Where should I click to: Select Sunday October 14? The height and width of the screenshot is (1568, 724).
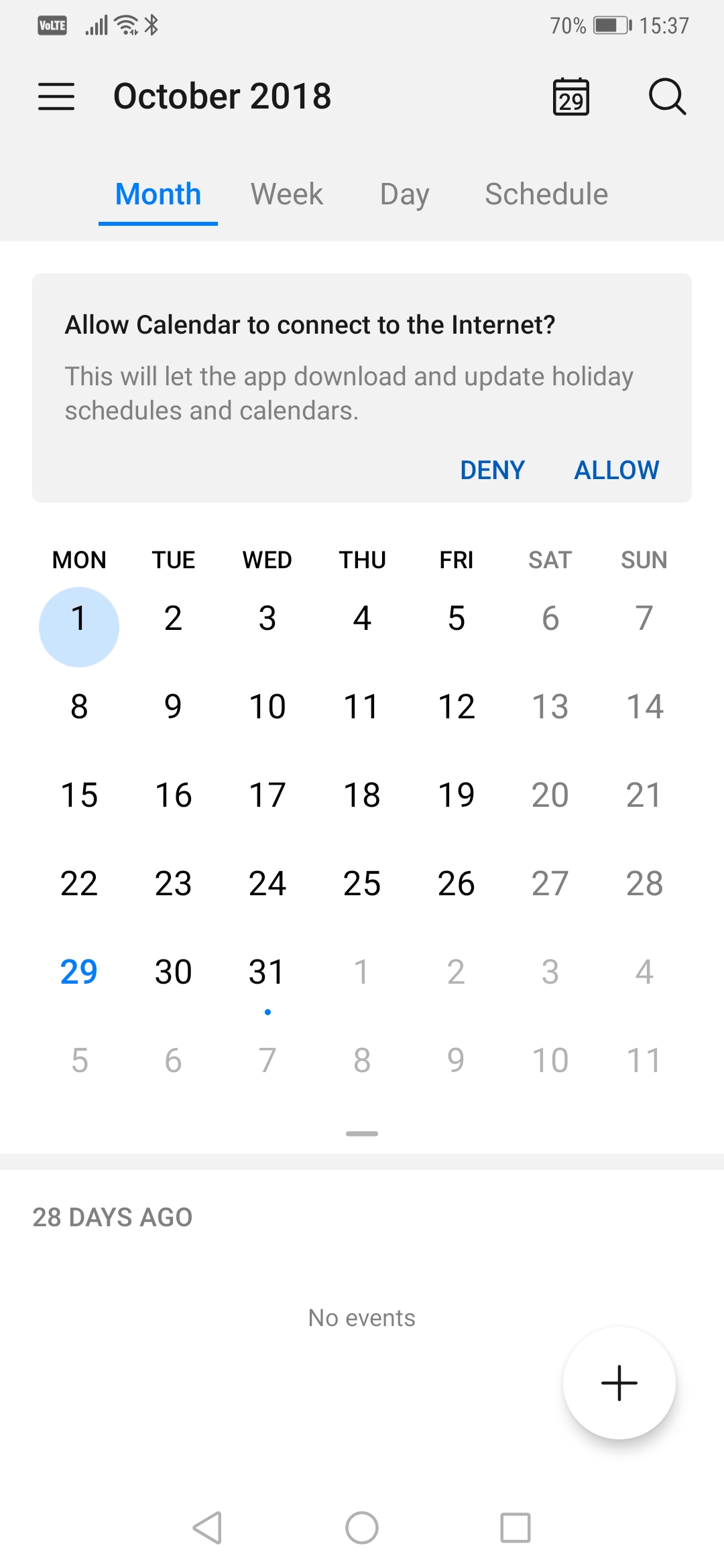click(x=644, y=707)
